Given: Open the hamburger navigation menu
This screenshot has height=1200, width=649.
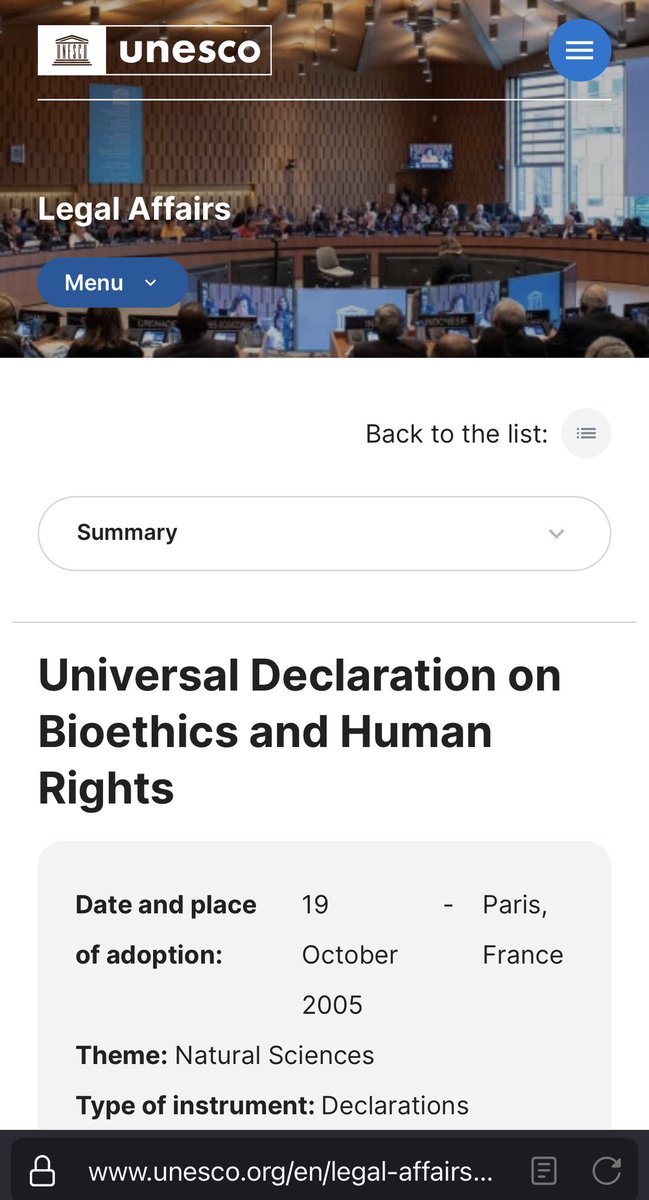Looking at the screenshot, I should point(579,50).
